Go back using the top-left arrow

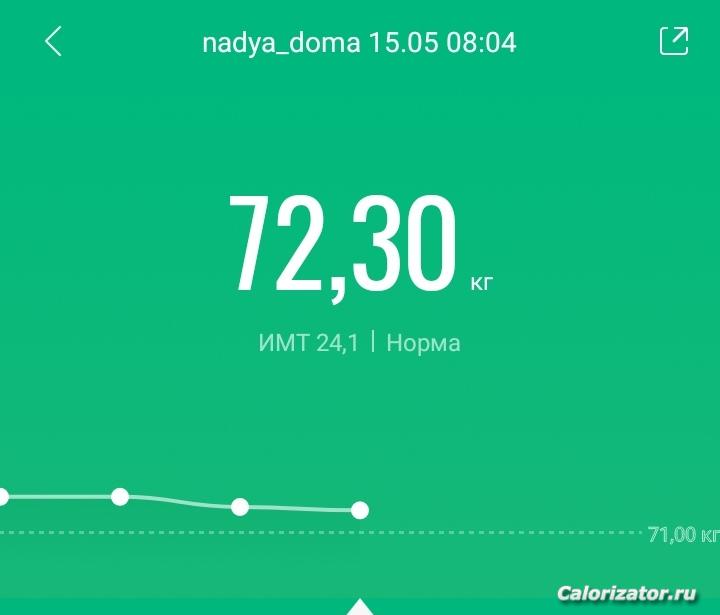click(54, 42)
